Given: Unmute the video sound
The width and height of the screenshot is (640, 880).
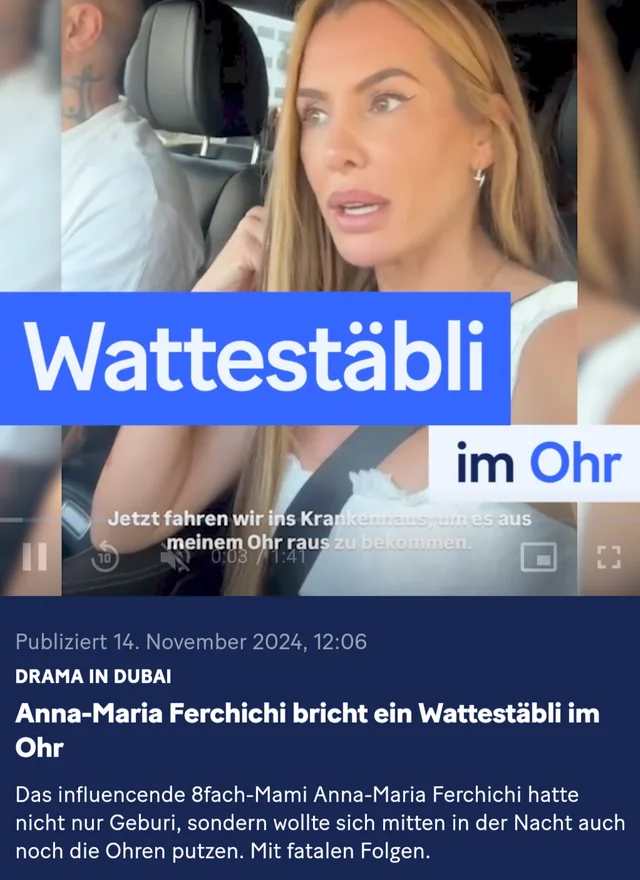Looking at the screenshot, I should (x=174, y=558).
